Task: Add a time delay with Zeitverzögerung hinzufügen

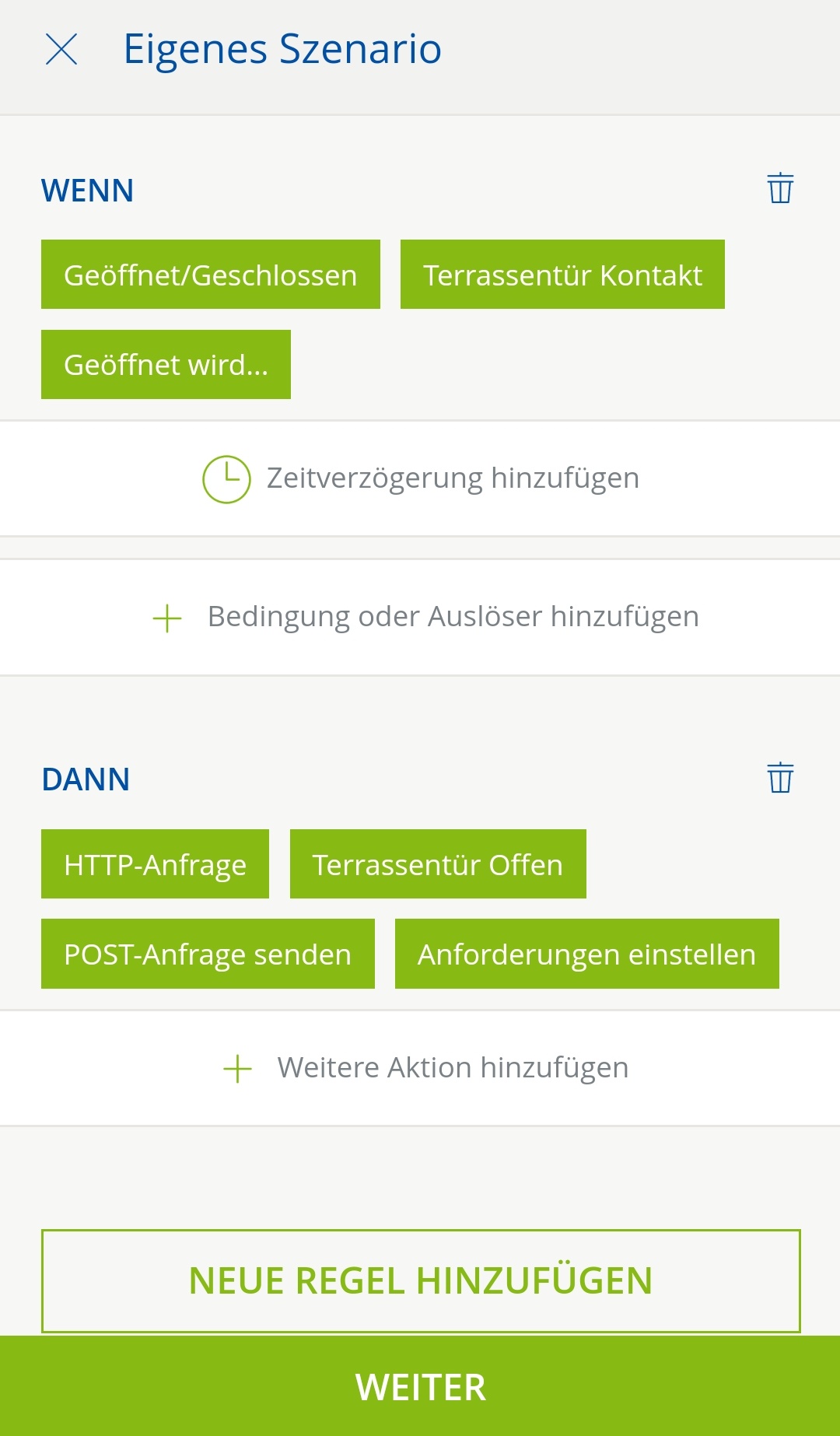Action: pyautogui.click(x=420, y=478)
